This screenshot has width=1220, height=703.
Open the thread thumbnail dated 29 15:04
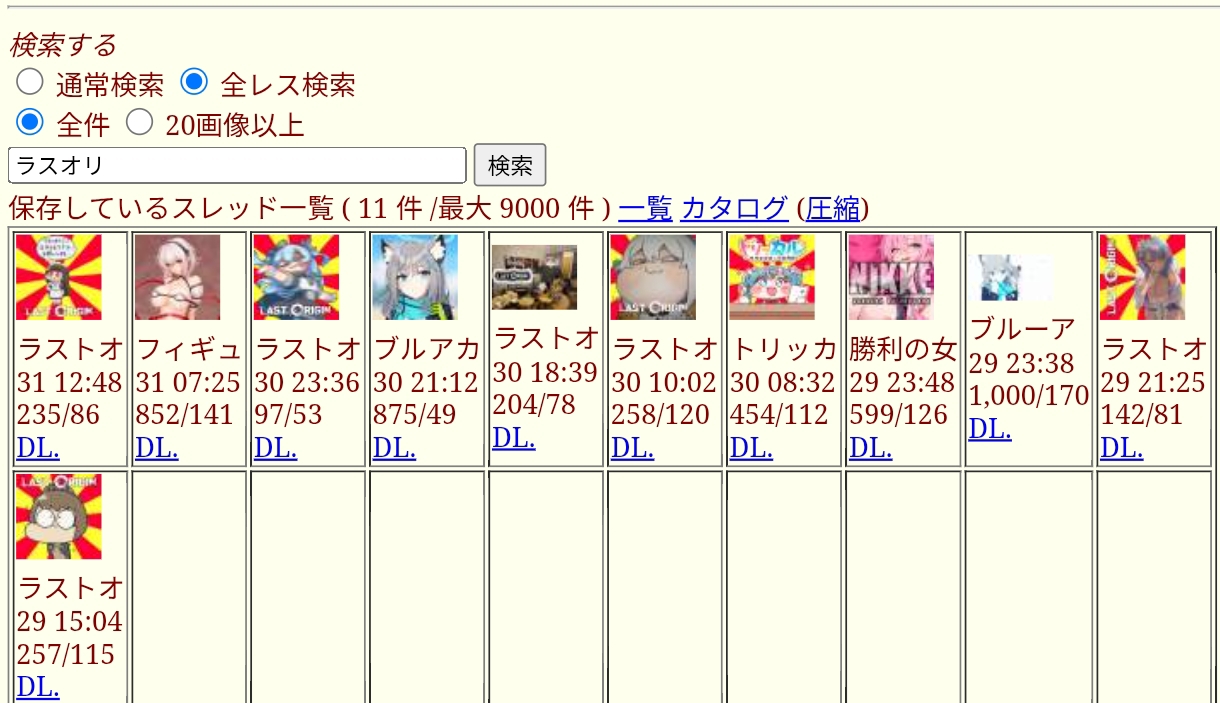[58, 516]
